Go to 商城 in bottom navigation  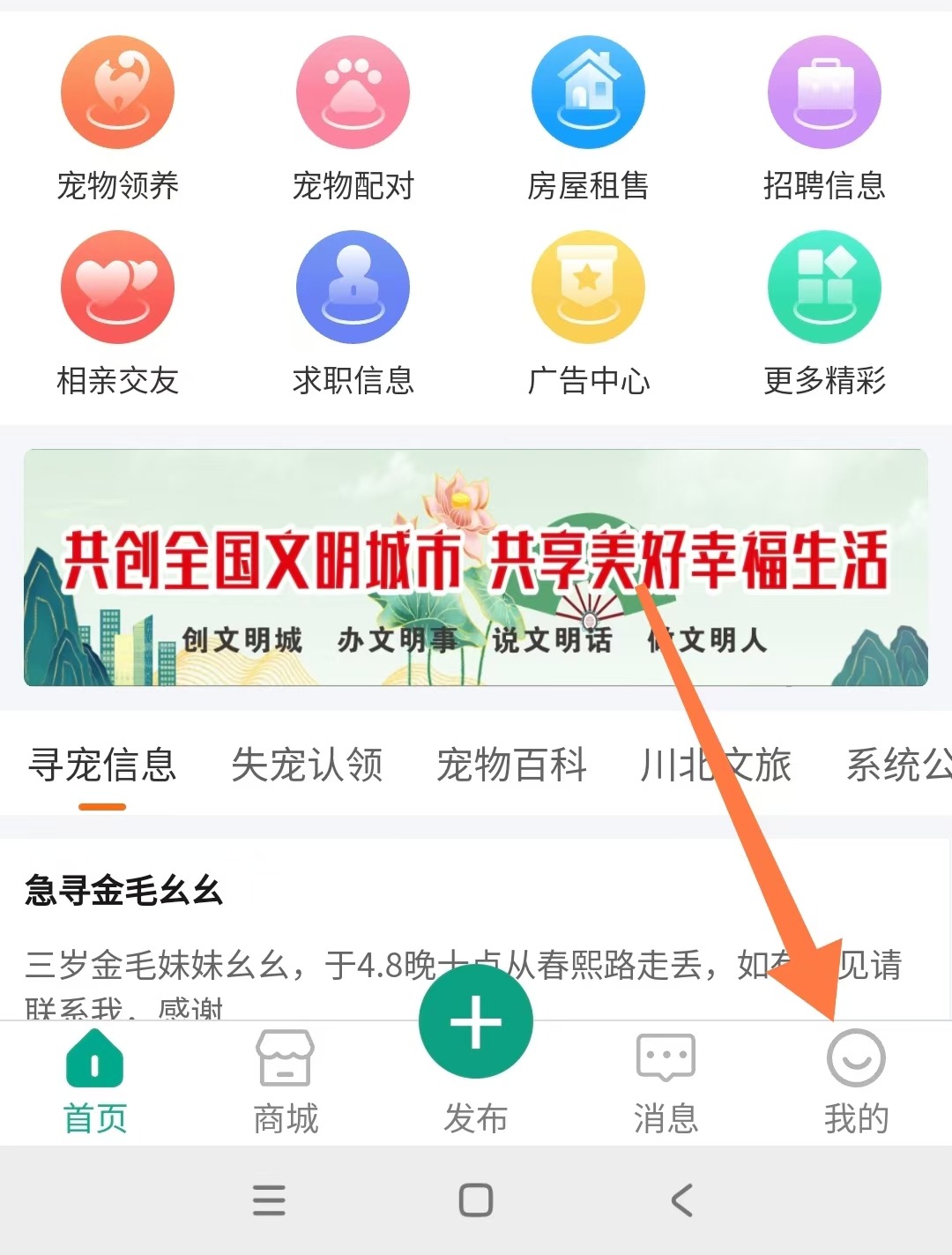(285, 1082)
